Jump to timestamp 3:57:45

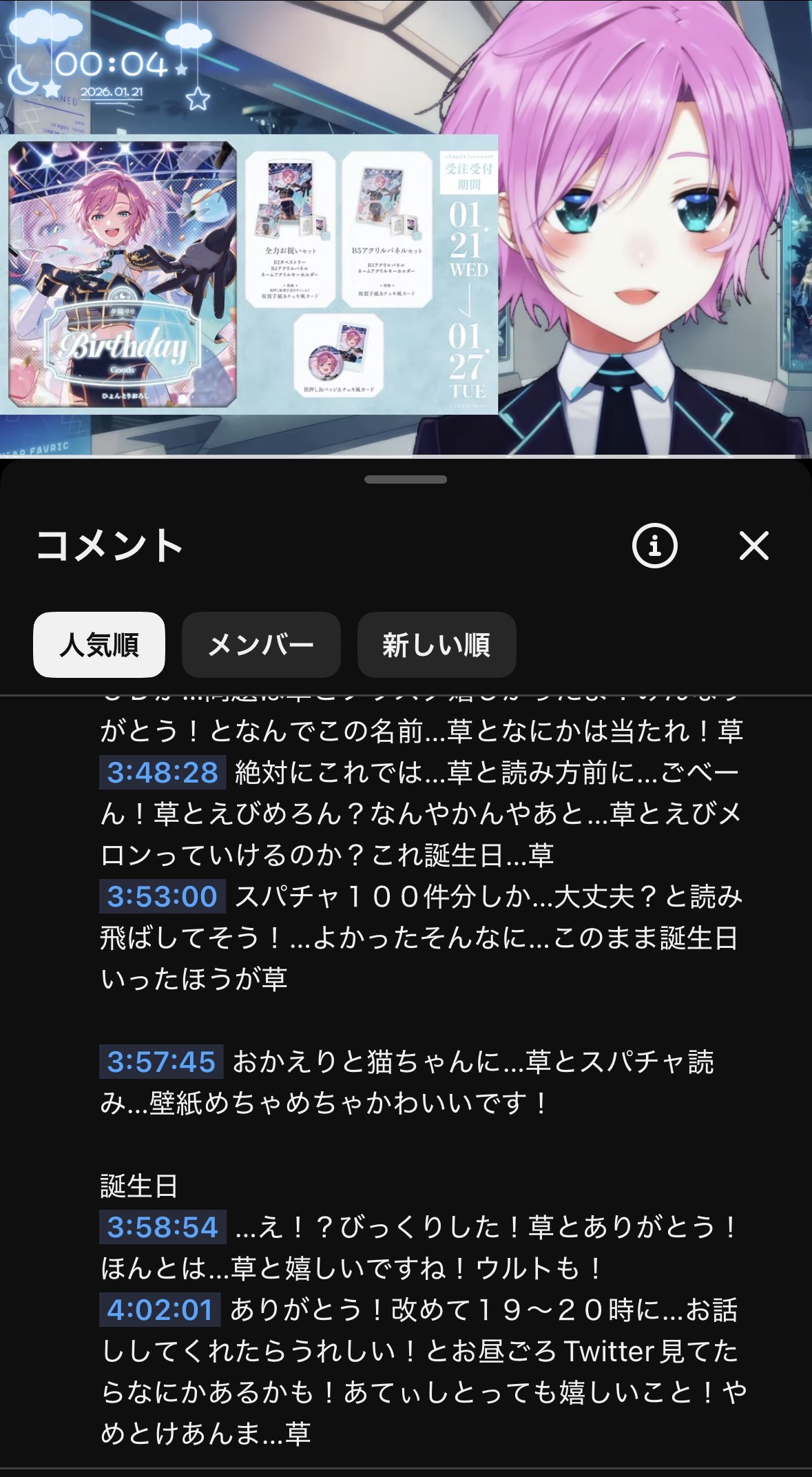tap(161, 1062)
